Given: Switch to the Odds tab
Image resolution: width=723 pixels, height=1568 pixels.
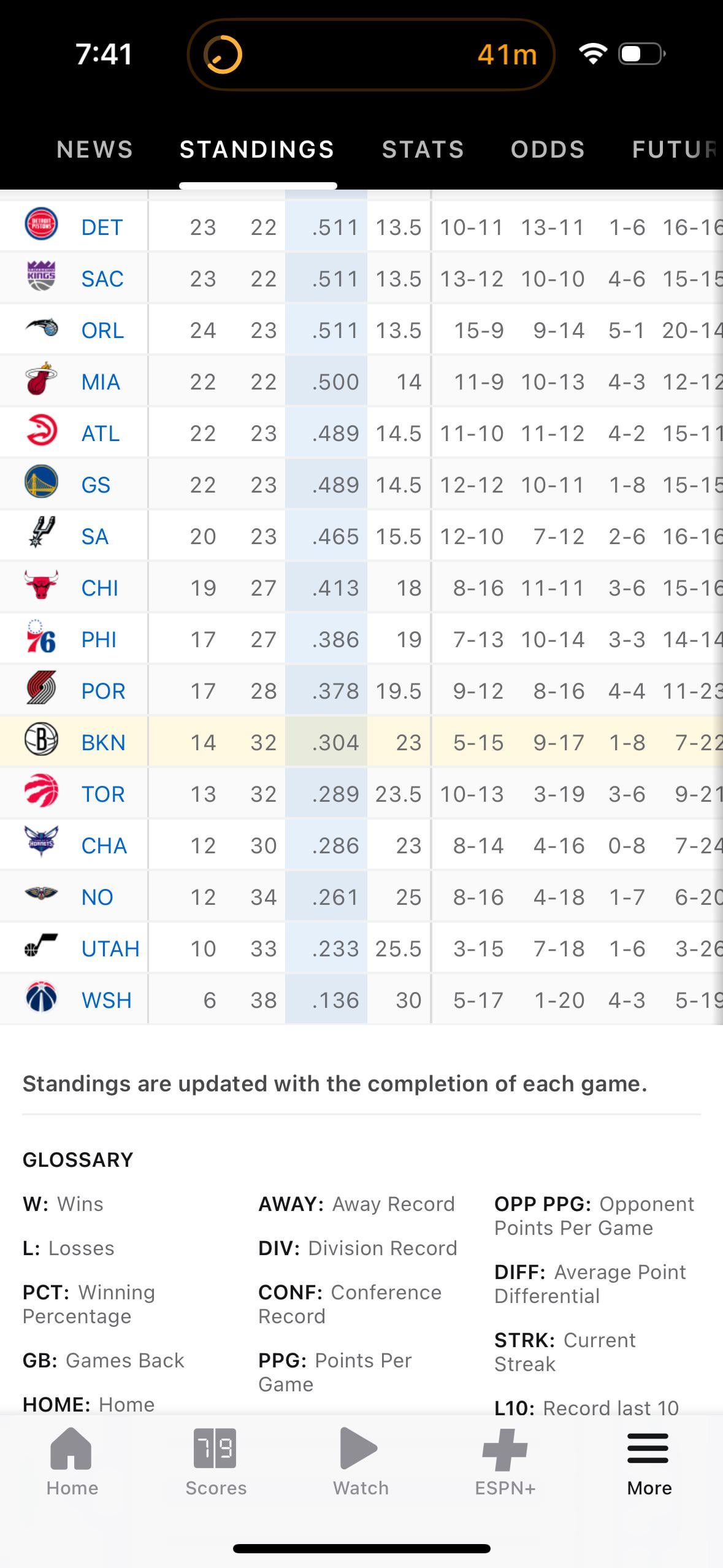Looking at the screenshot, I should pos(548,150).
